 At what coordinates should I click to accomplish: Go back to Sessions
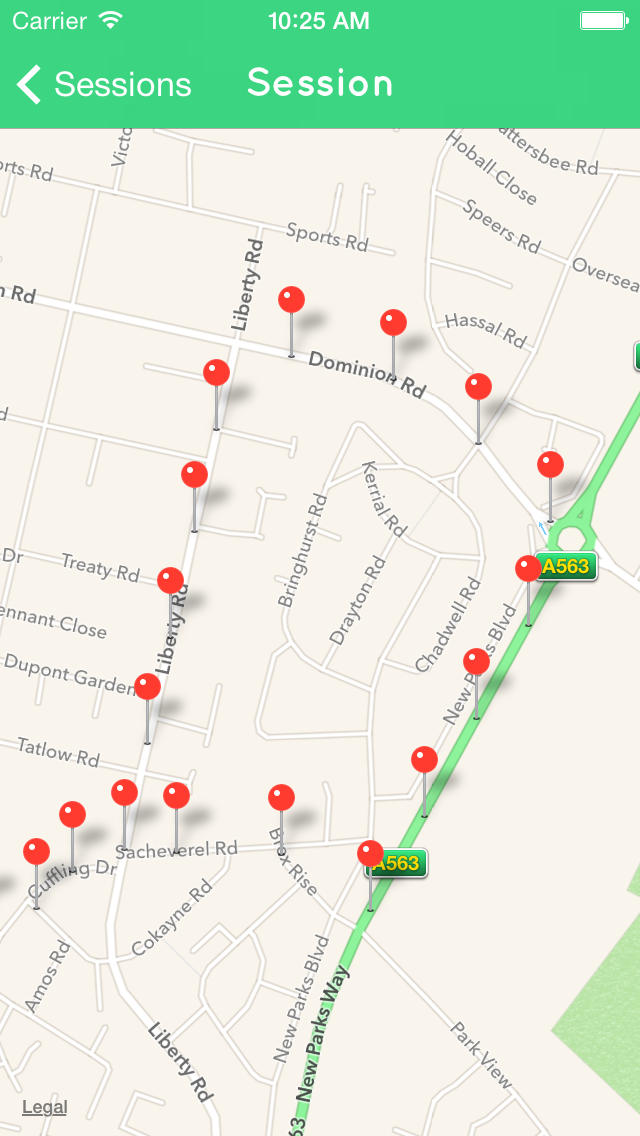tap(104, 84)
